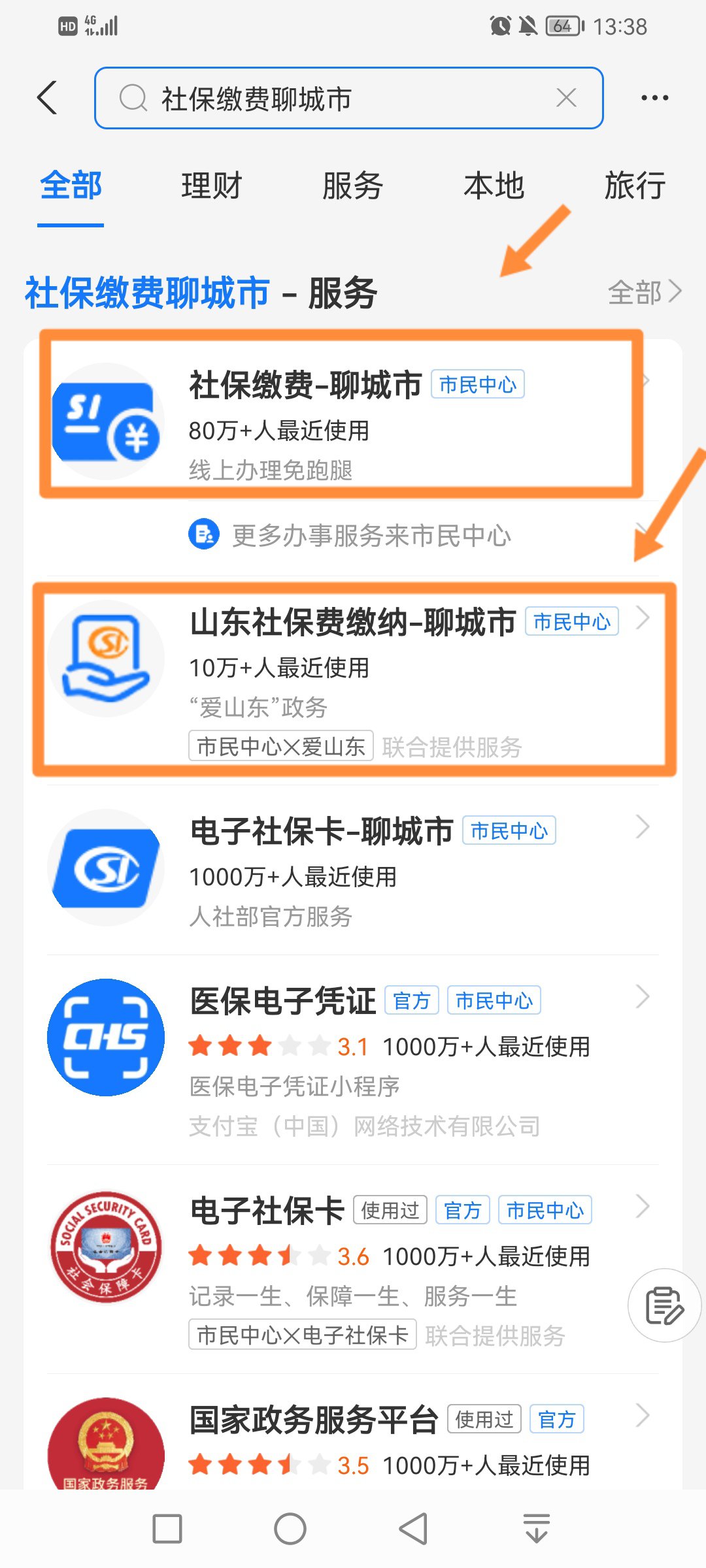This screenshot has width=706, height=1568.
Task: View all services via 全部 link
Action: 644,292
